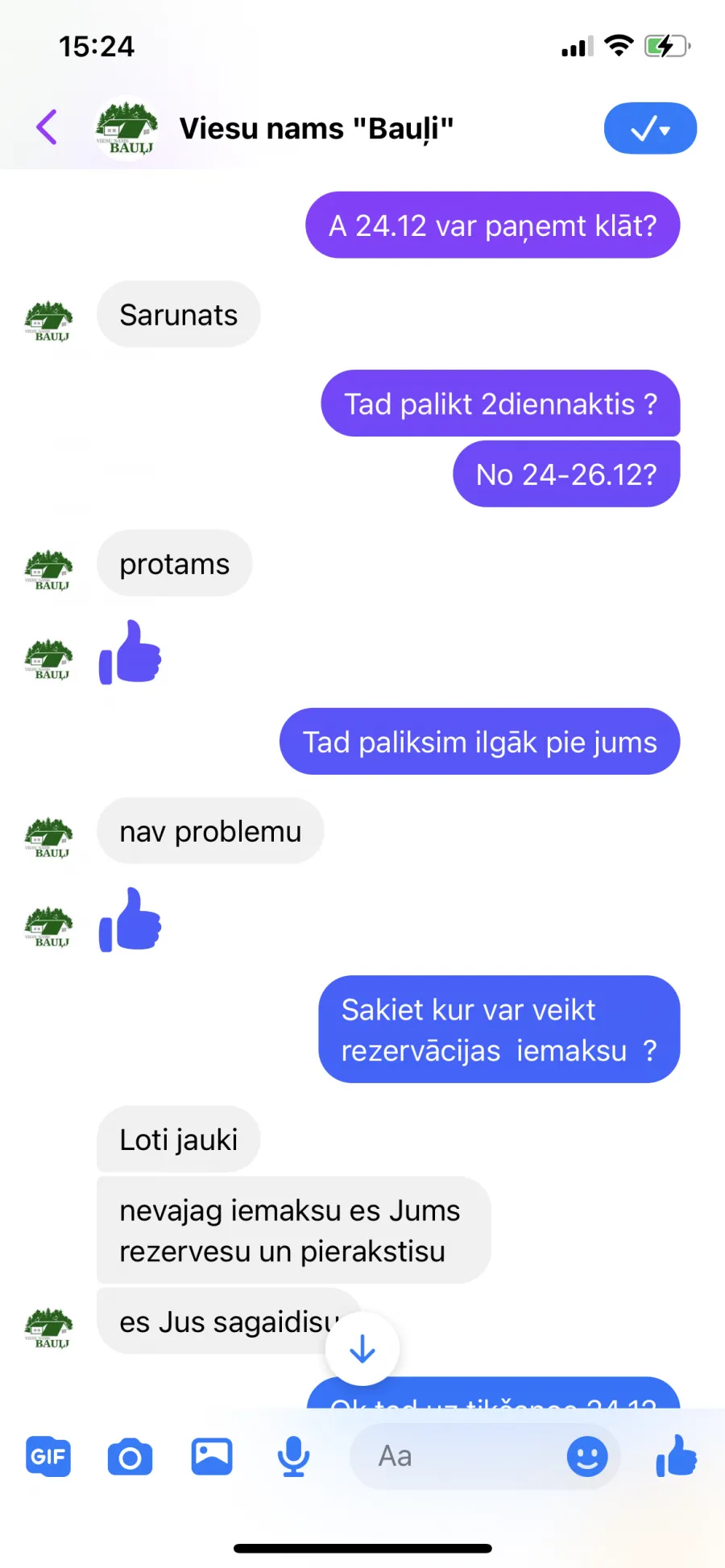Record a voice message with microphone
Screen dimensions: 725x1568
tap(293, 1456)
